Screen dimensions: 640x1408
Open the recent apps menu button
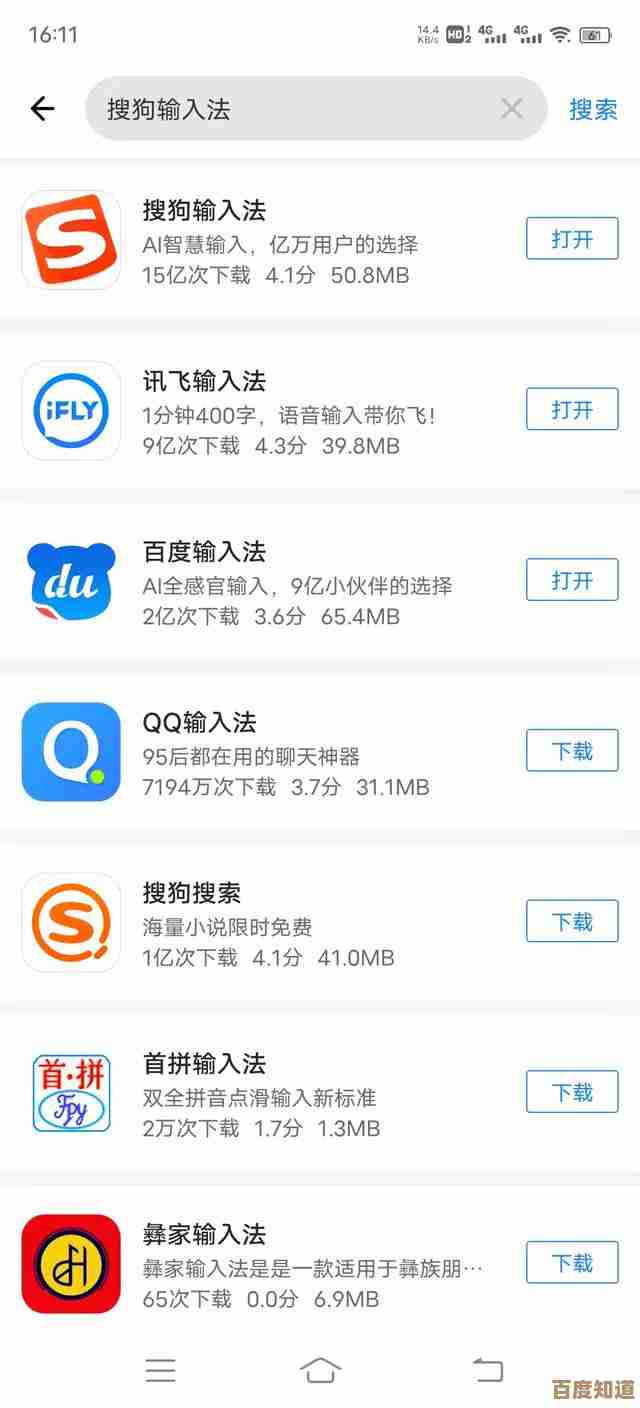pos(160,1370)
